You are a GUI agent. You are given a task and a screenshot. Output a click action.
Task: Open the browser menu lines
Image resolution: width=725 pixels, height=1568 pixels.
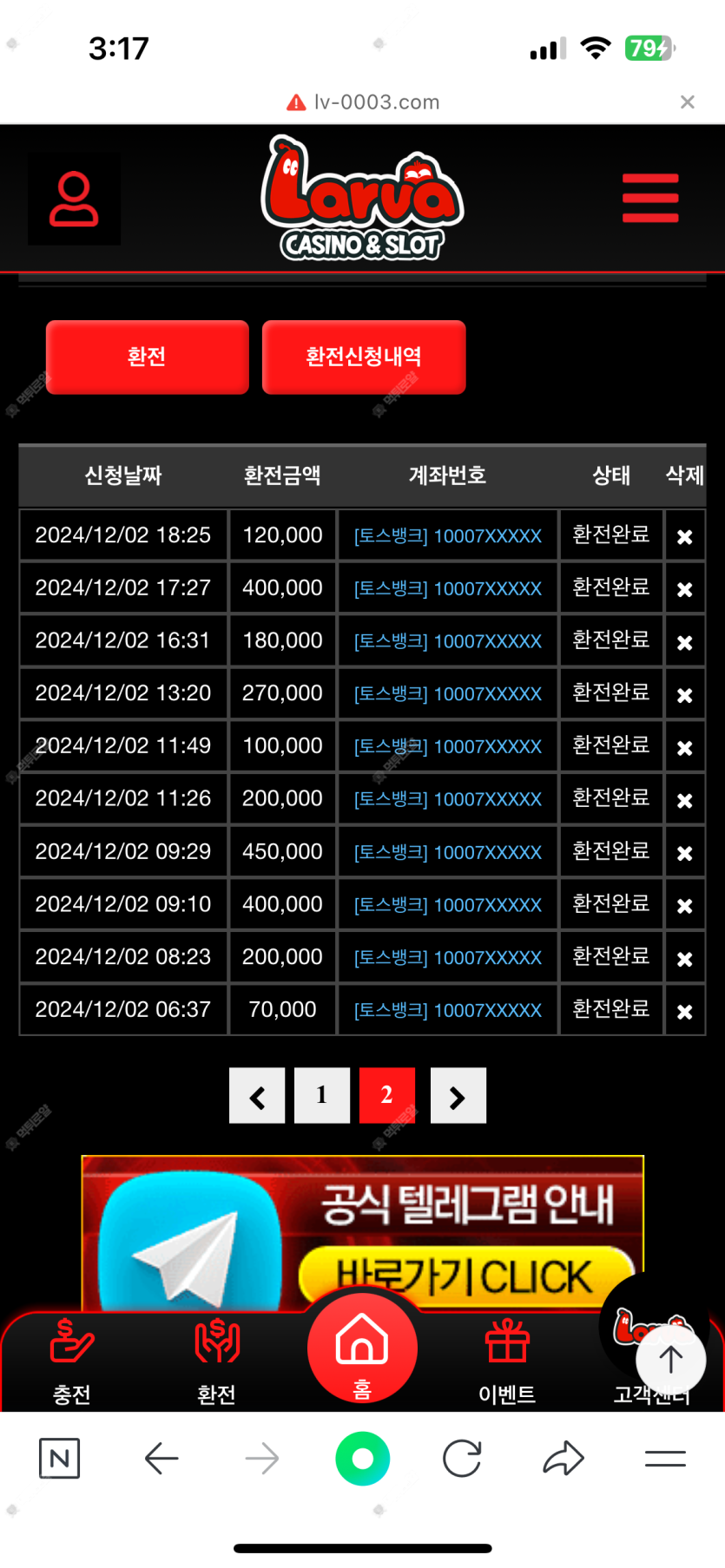click(665, 1459)
